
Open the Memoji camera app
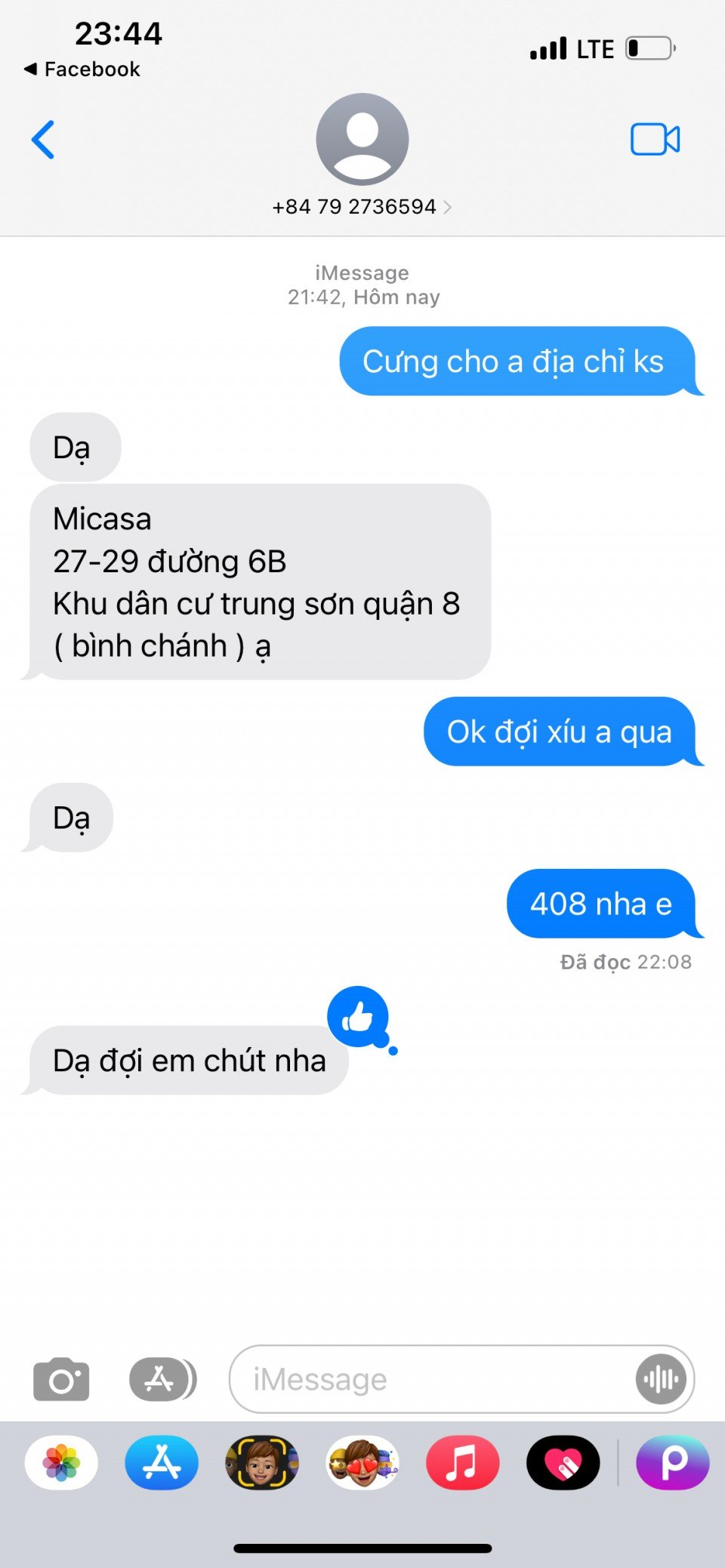tap(262, 1462)
